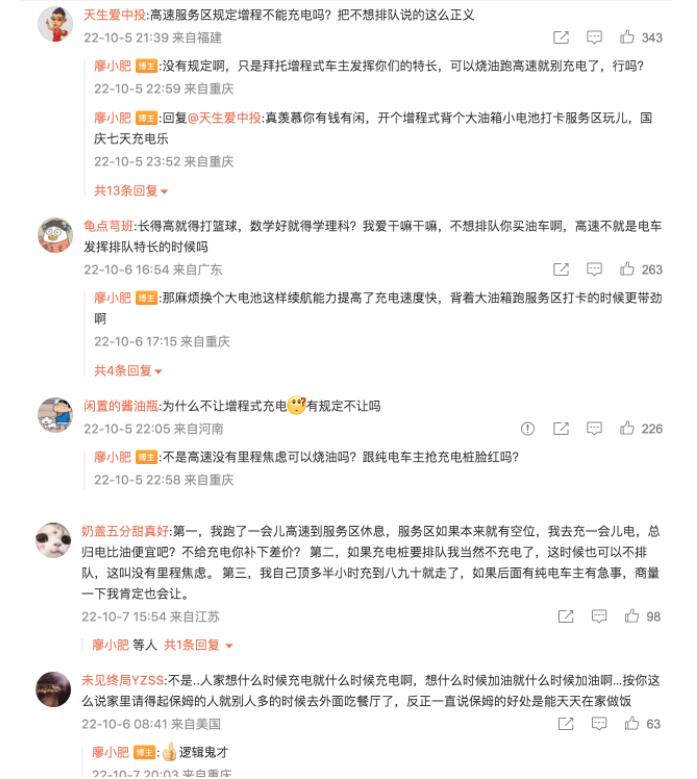Share 天生爱中投's comment

(561, 37)
